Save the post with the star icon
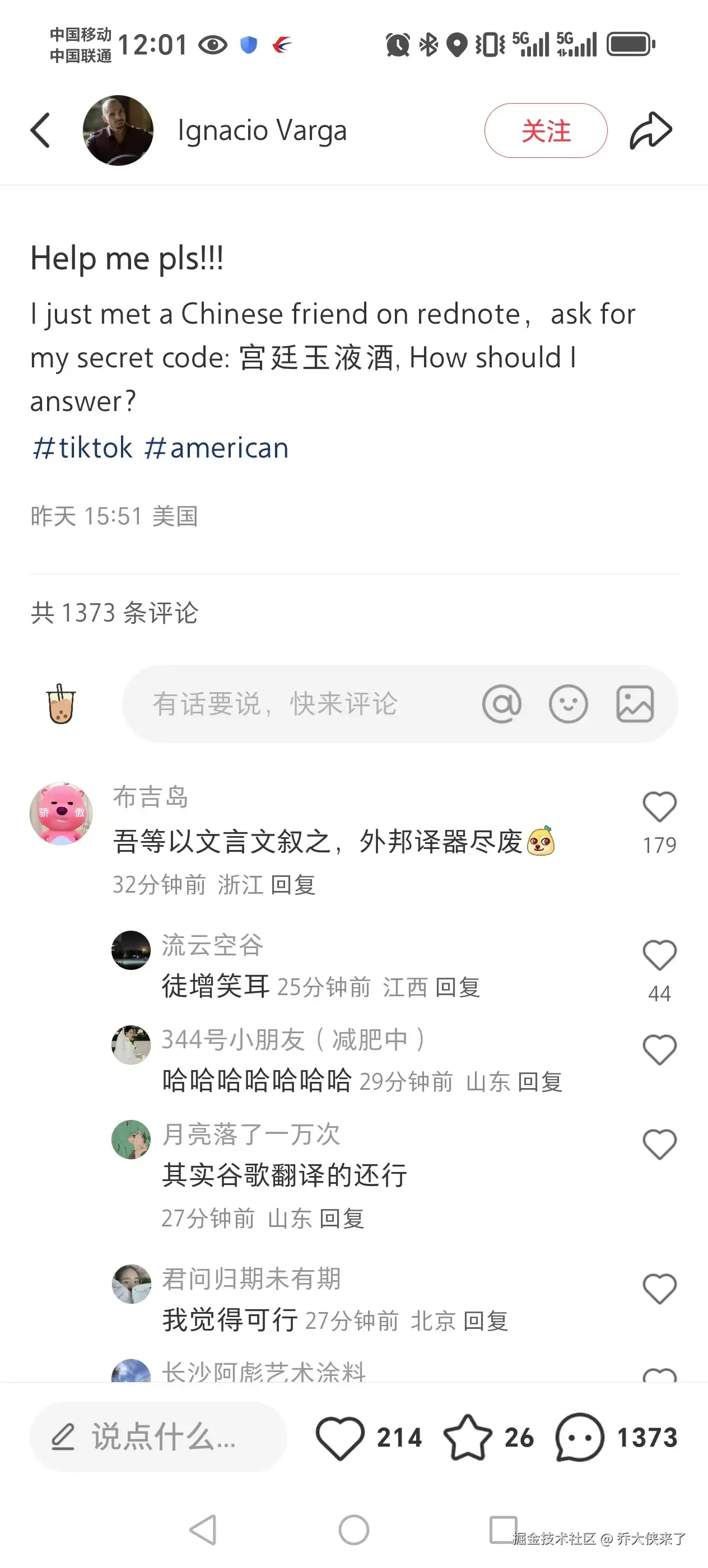The height and width of the screenshot is (1568, 708). [x=468, y=1437]
